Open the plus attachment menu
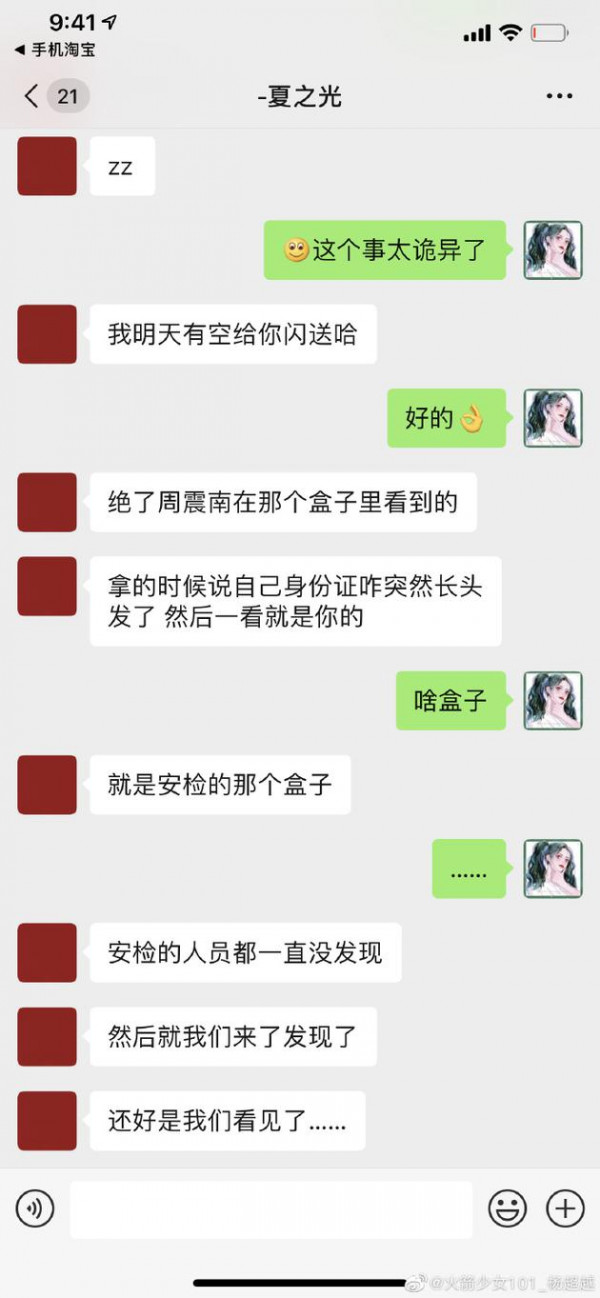Image resolution: width=600 pixels, height=1298 pixels. 565,1209
